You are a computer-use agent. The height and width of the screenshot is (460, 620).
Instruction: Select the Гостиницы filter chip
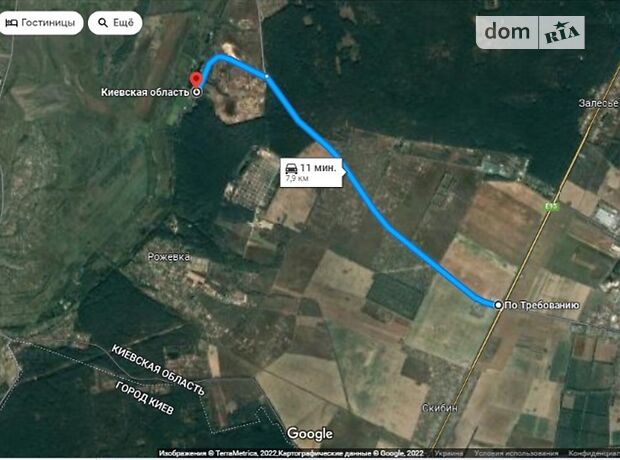click(x=40, y=23)
